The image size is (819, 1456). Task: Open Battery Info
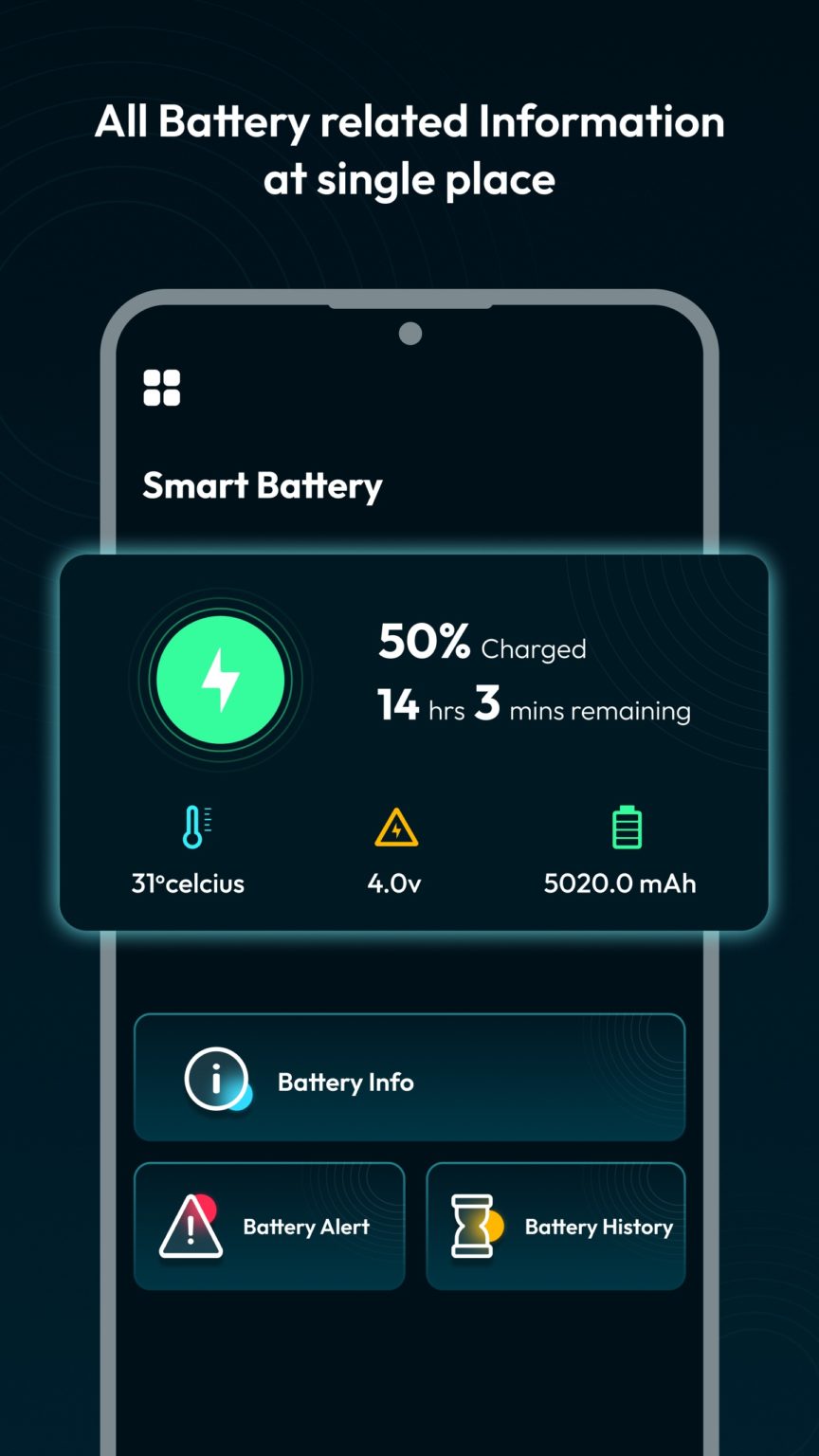tap(409, 1077)
